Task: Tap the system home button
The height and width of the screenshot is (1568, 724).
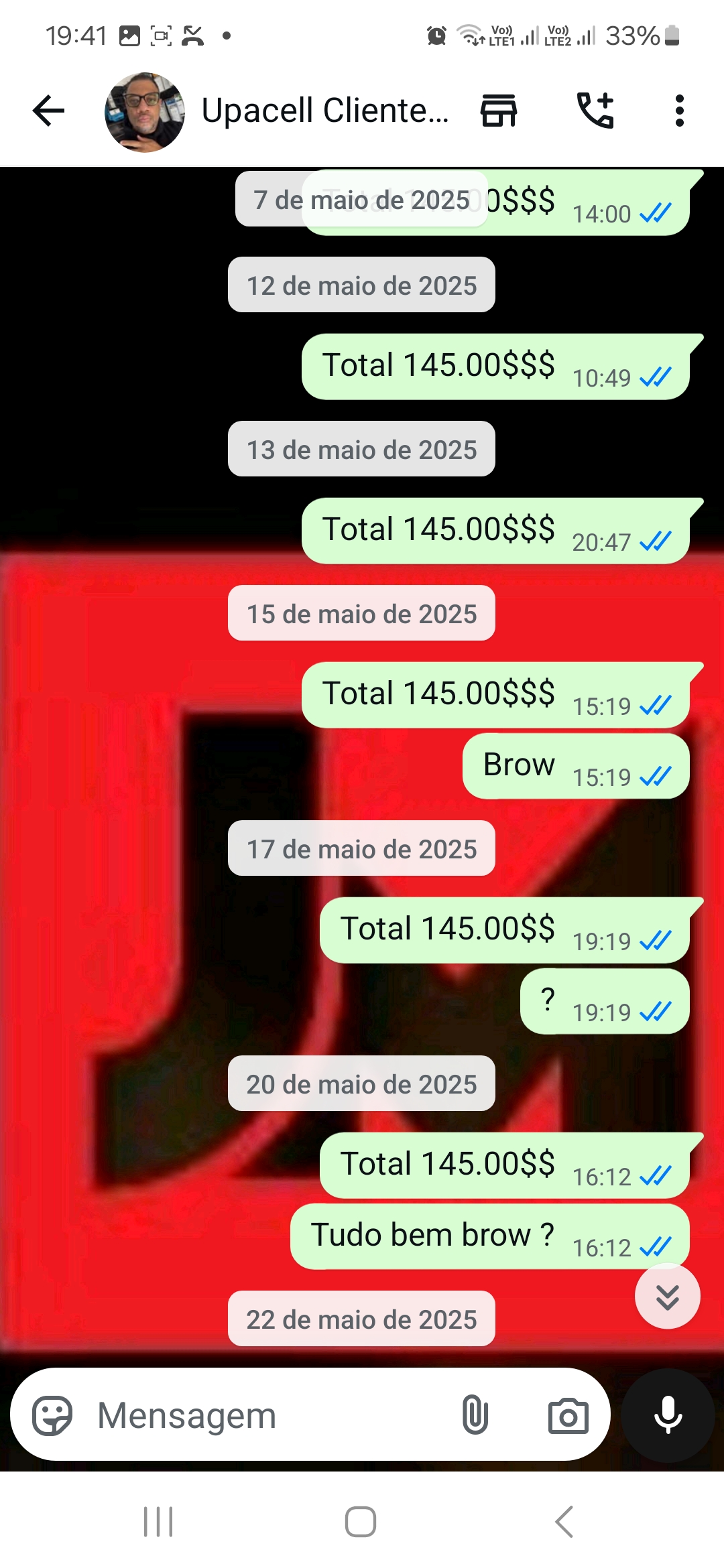Action: point(361,1522)
